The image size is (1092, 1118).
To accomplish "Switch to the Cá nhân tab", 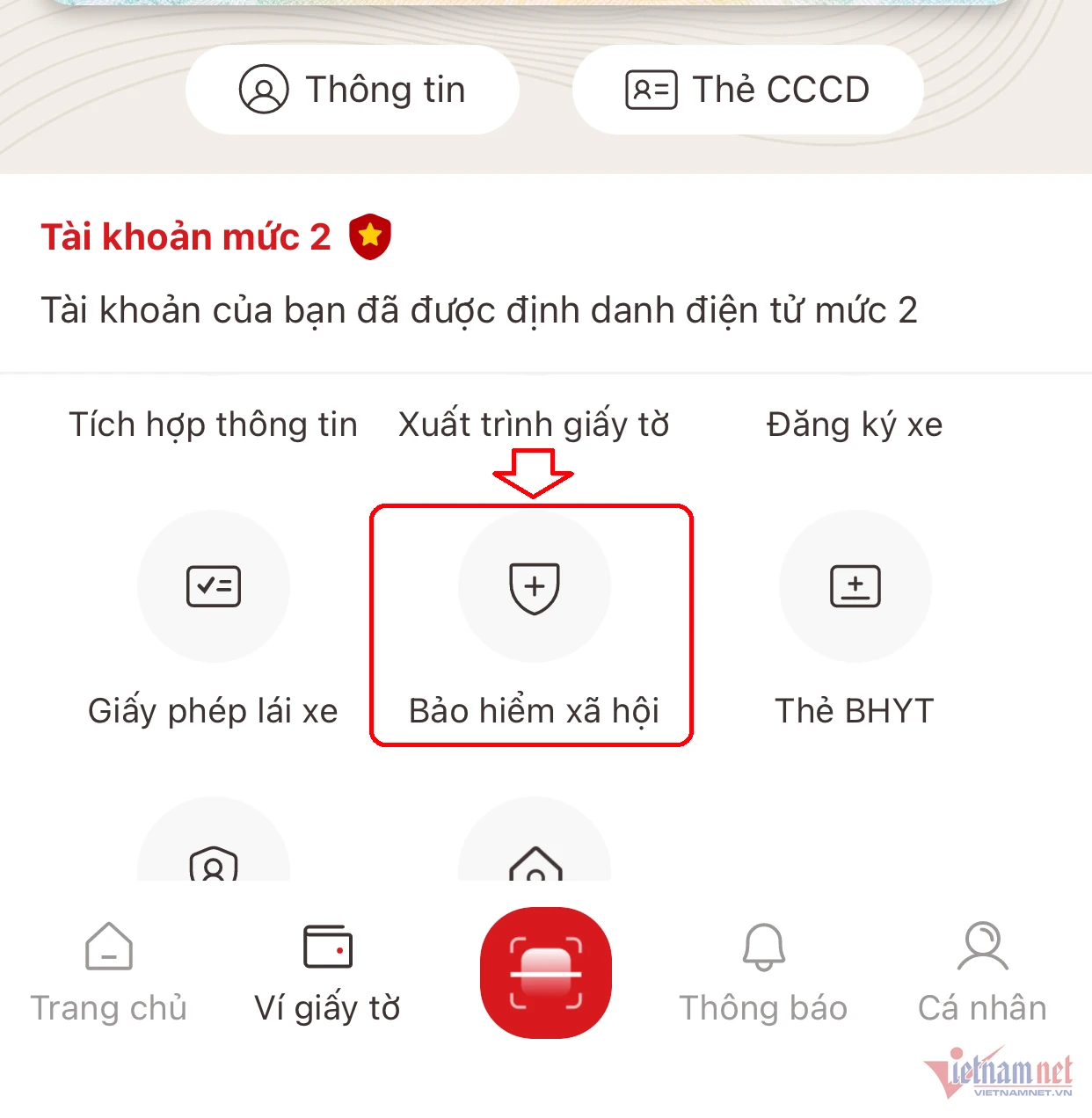I will [x=982, y=971].
